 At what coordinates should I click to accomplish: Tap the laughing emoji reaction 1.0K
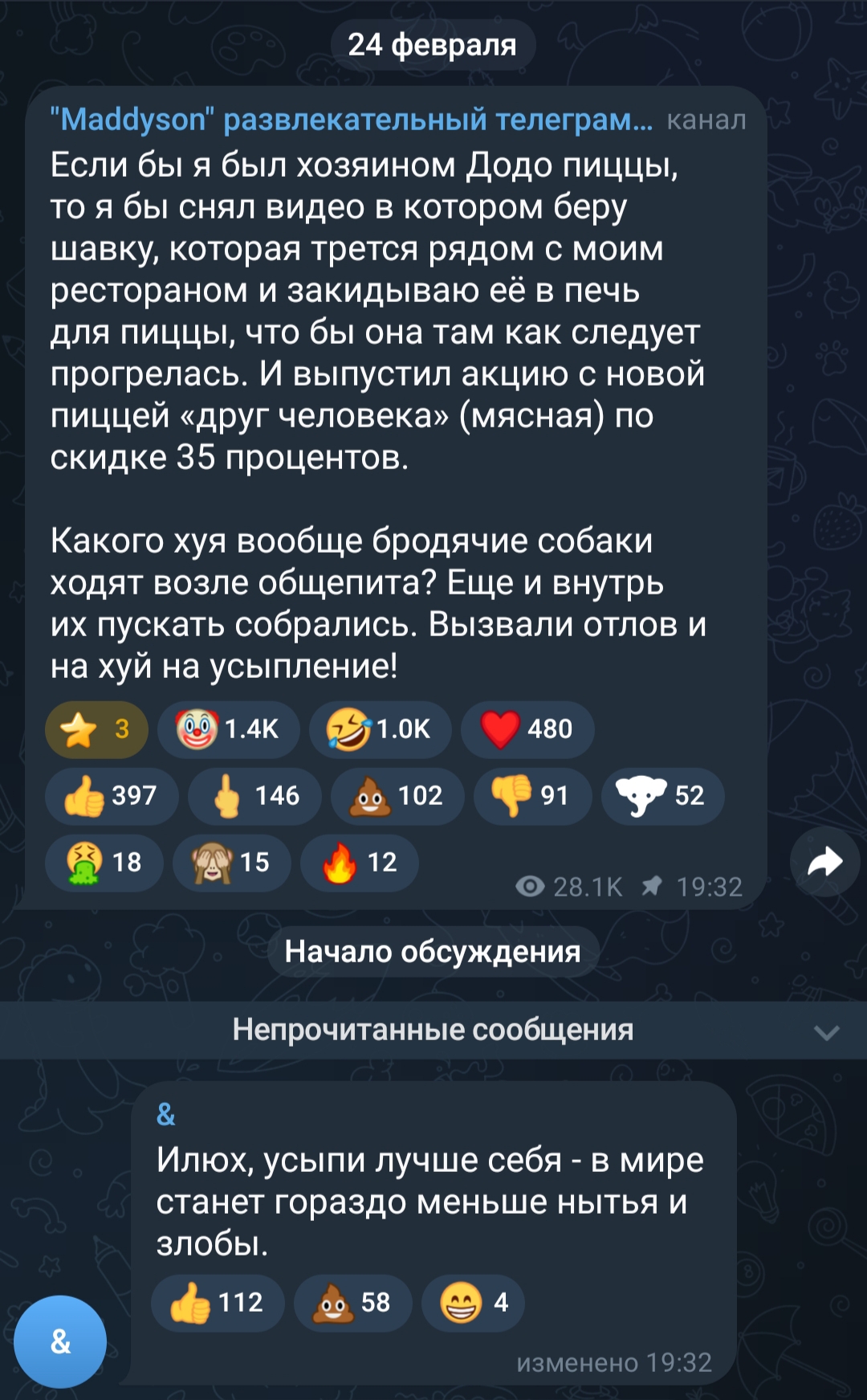(380, 729)
